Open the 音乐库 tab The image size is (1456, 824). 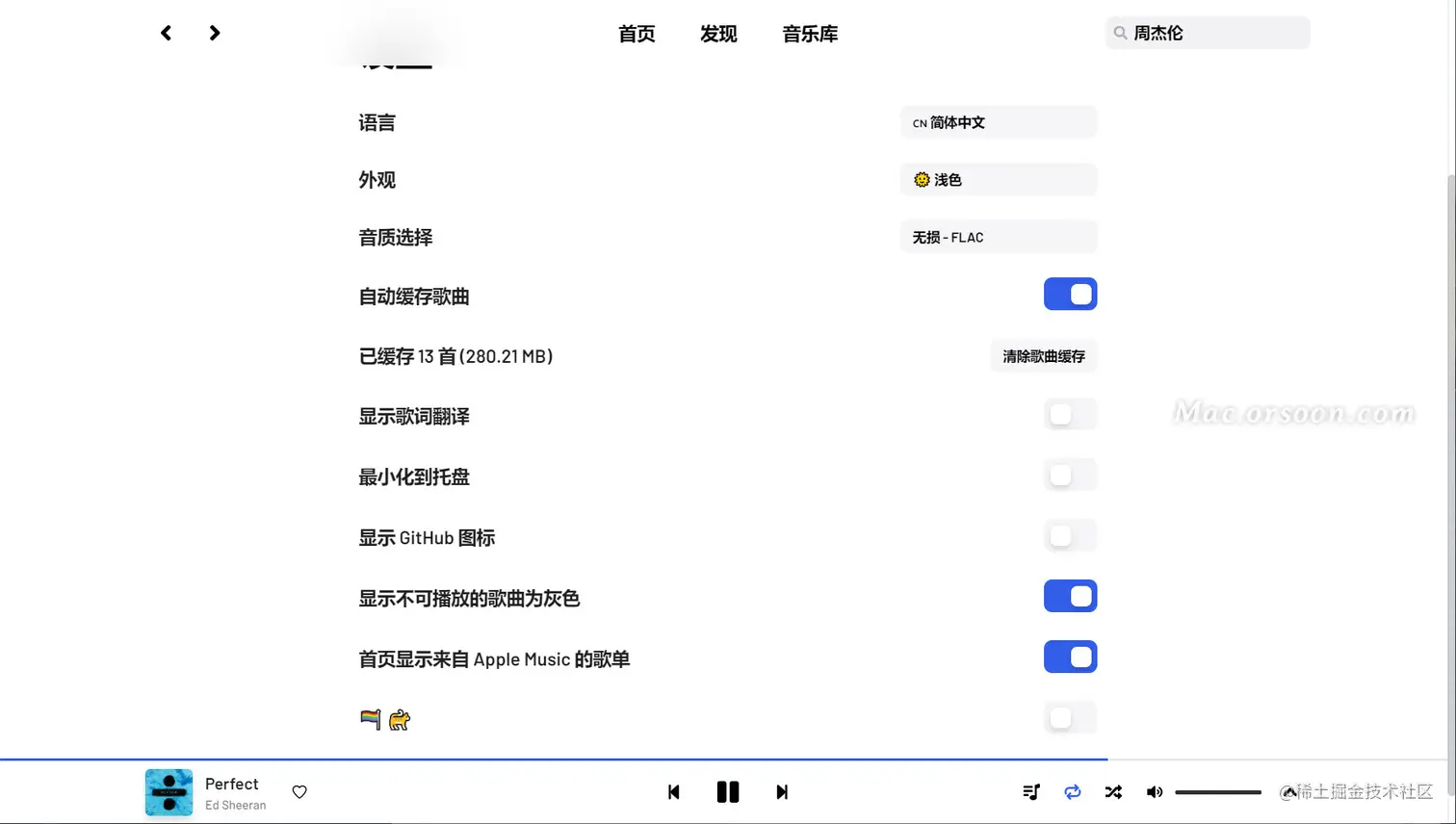(810, 34)
